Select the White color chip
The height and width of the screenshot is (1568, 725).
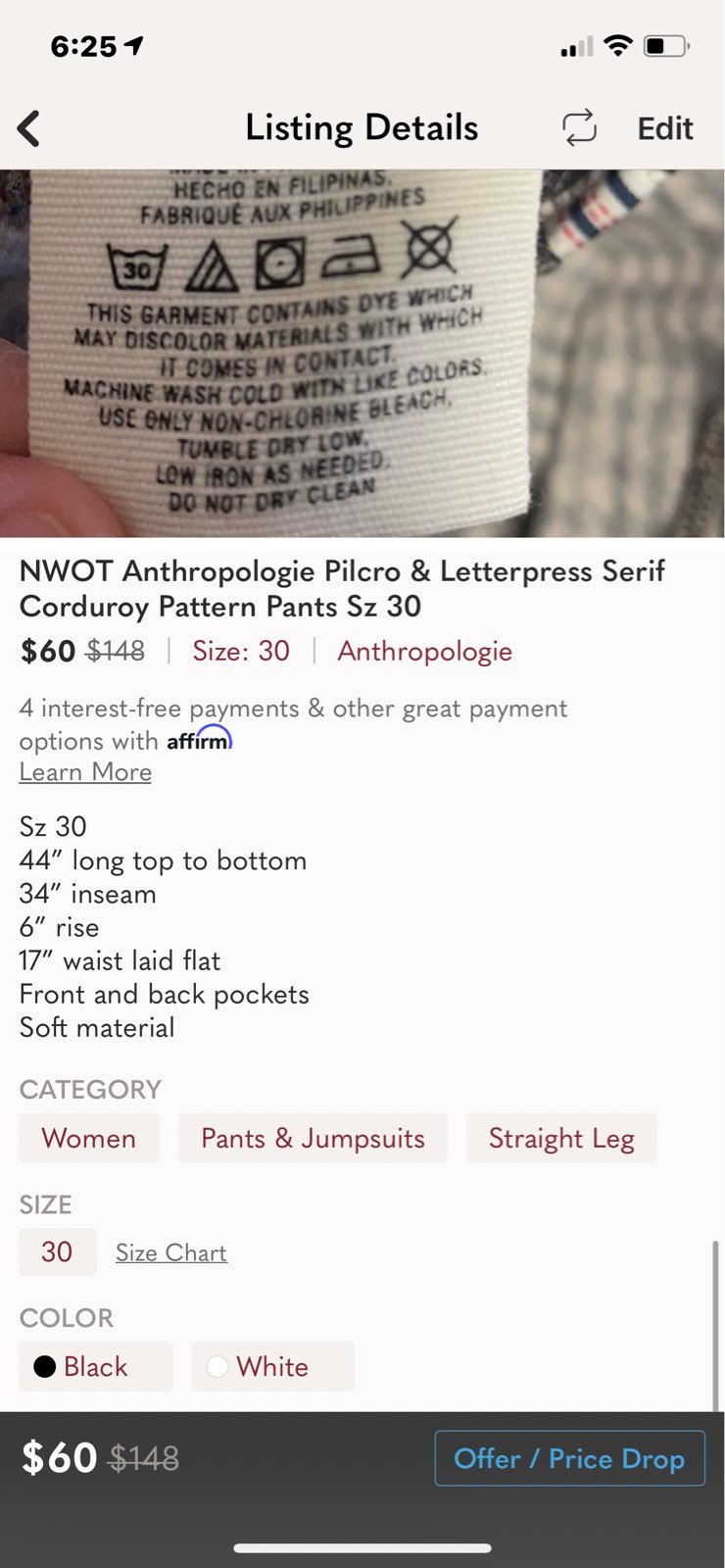[272, 1366]
